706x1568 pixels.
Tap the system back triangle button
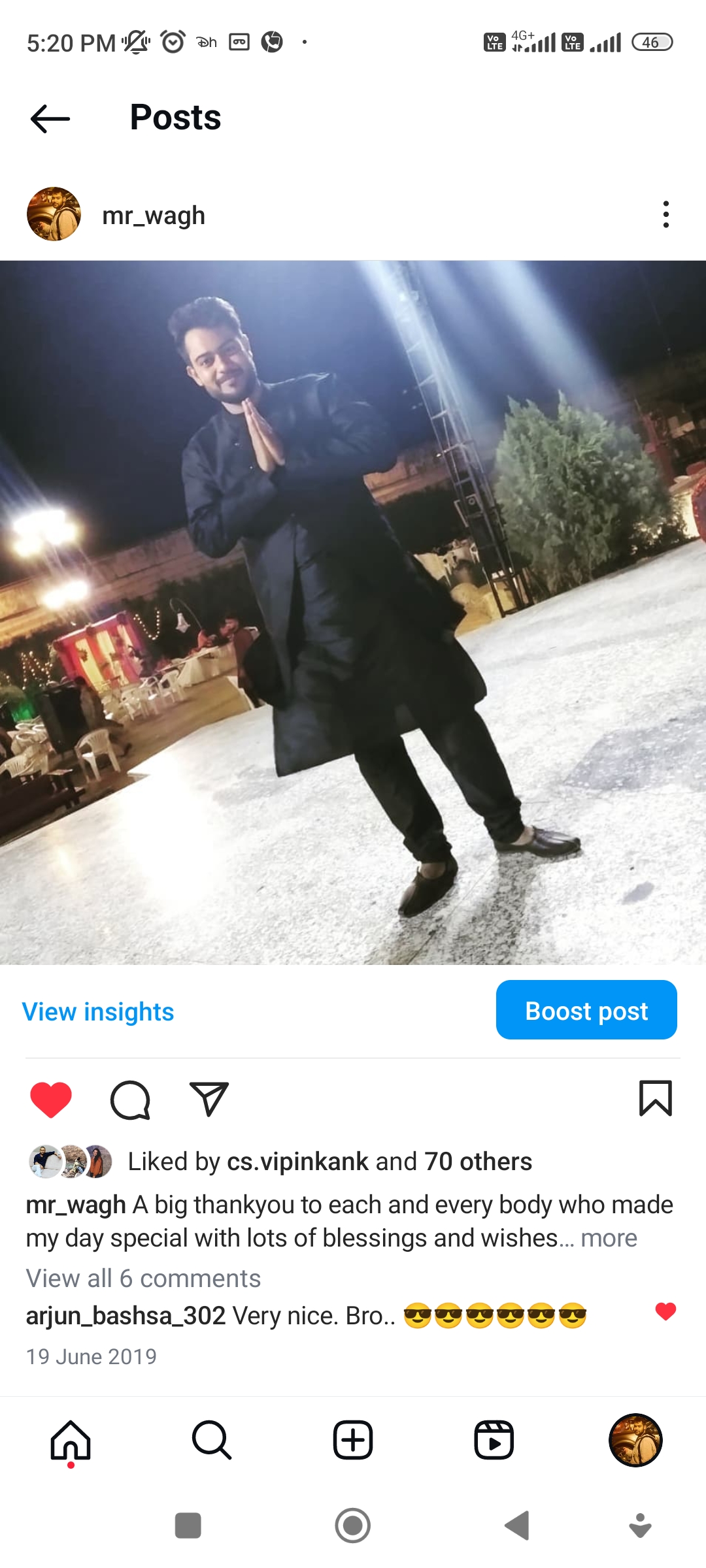pos(517,1526)
